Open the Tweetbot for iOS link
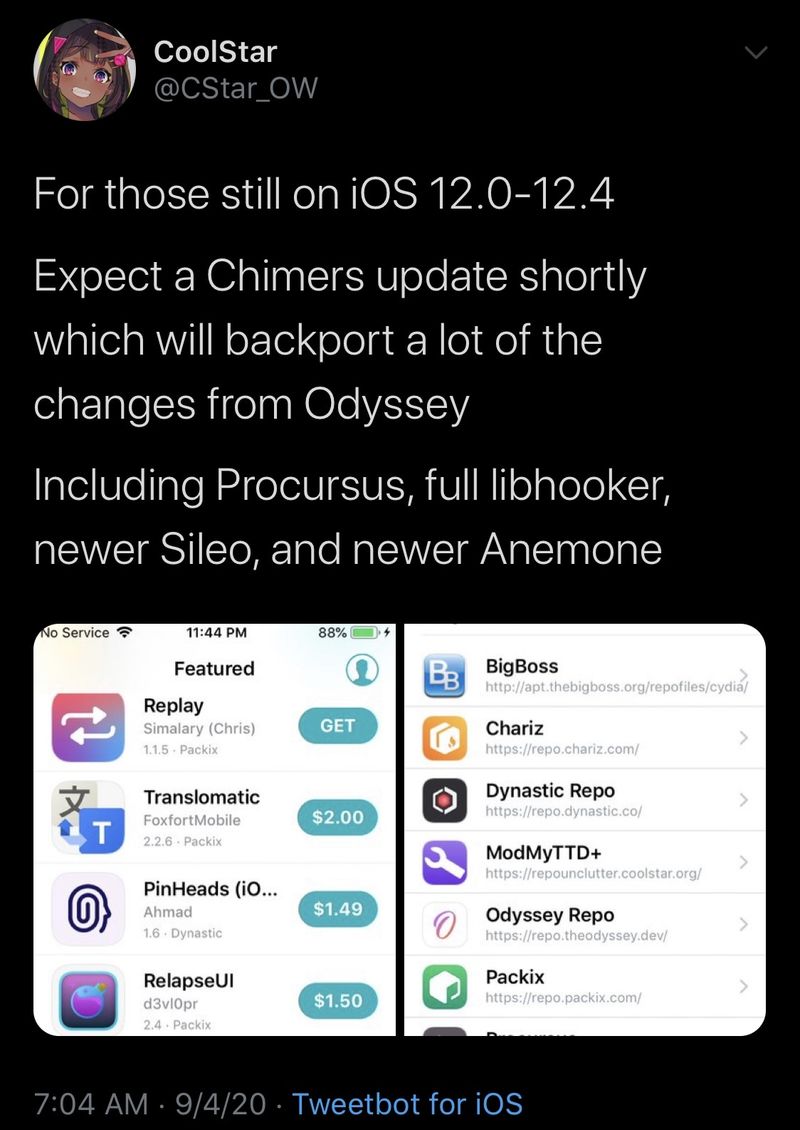The width and height of the screenshot is (800, 1130). click(408, 1103)
